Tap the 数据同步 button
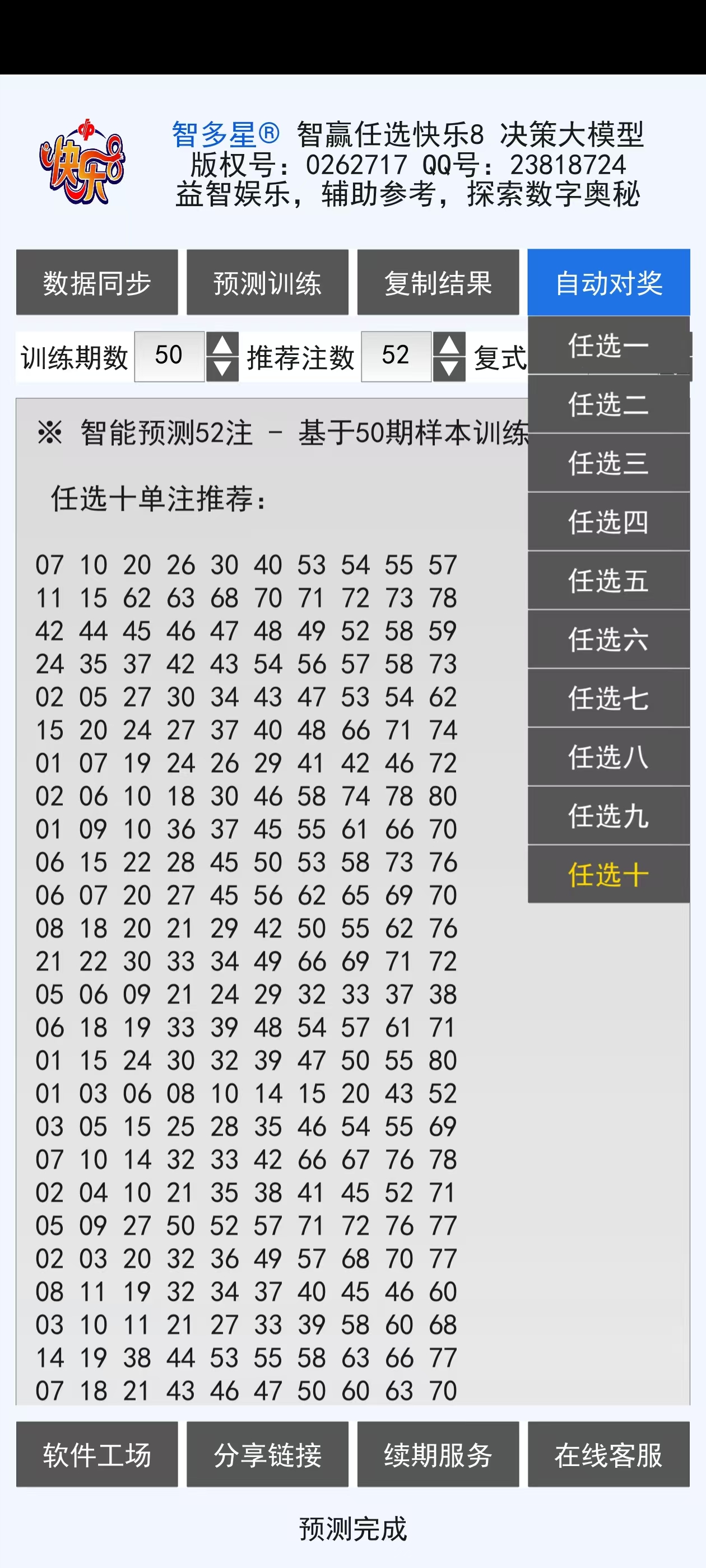Image resolution: width=706 pixels, height=1568 pixels. (97, 282)
